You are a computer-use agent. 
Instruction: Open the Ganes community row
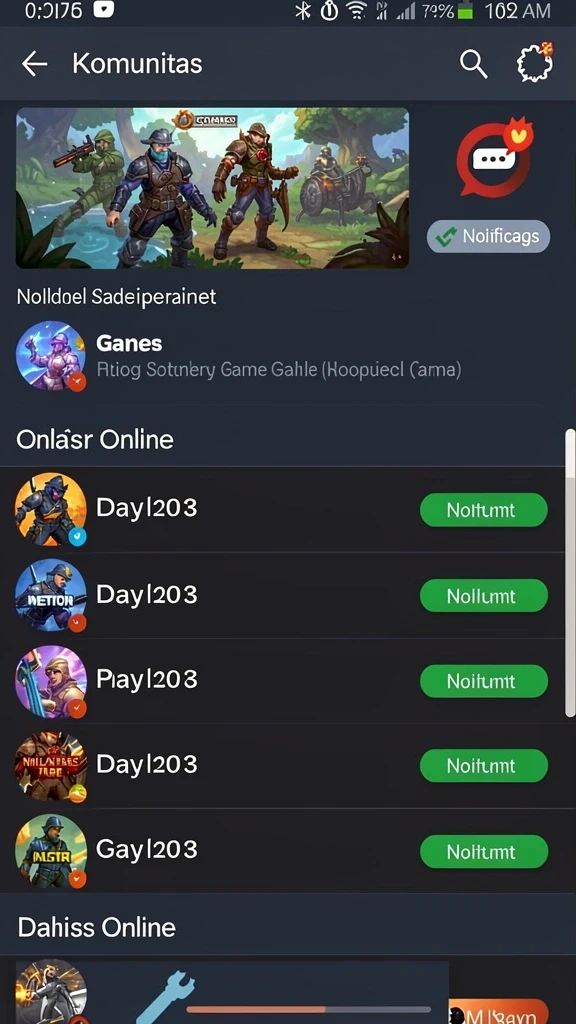click(288, 357)
